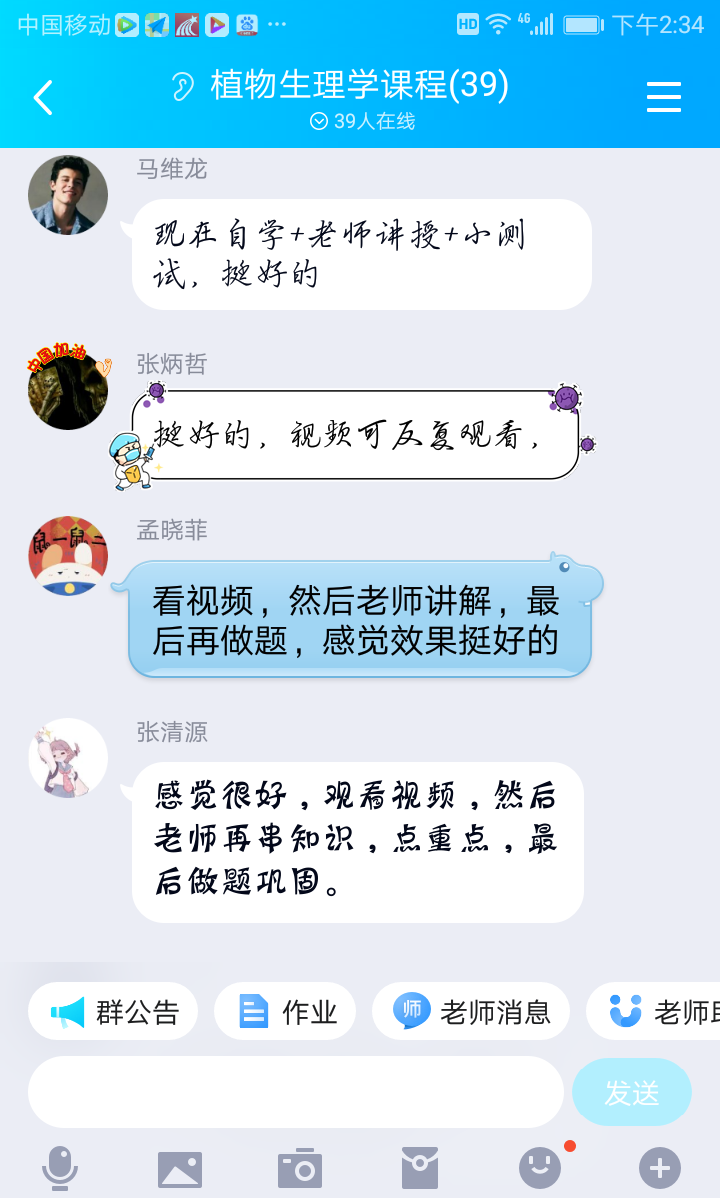Open the group chat settings menu
The height and width of the screenshot is (1199, 721).
click(x=663, y=97)
